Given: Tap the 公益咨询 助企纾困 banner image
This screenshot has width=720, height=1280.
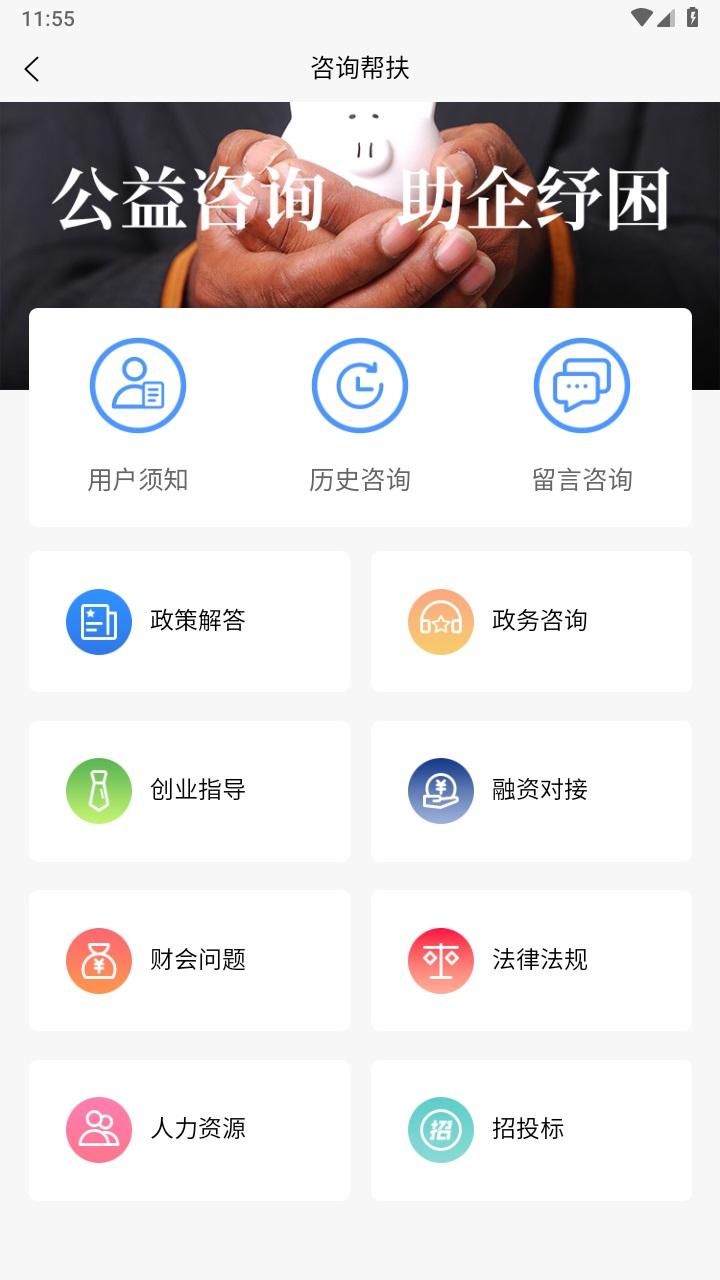Looking at the screenshot, I should tap(360, 200).
